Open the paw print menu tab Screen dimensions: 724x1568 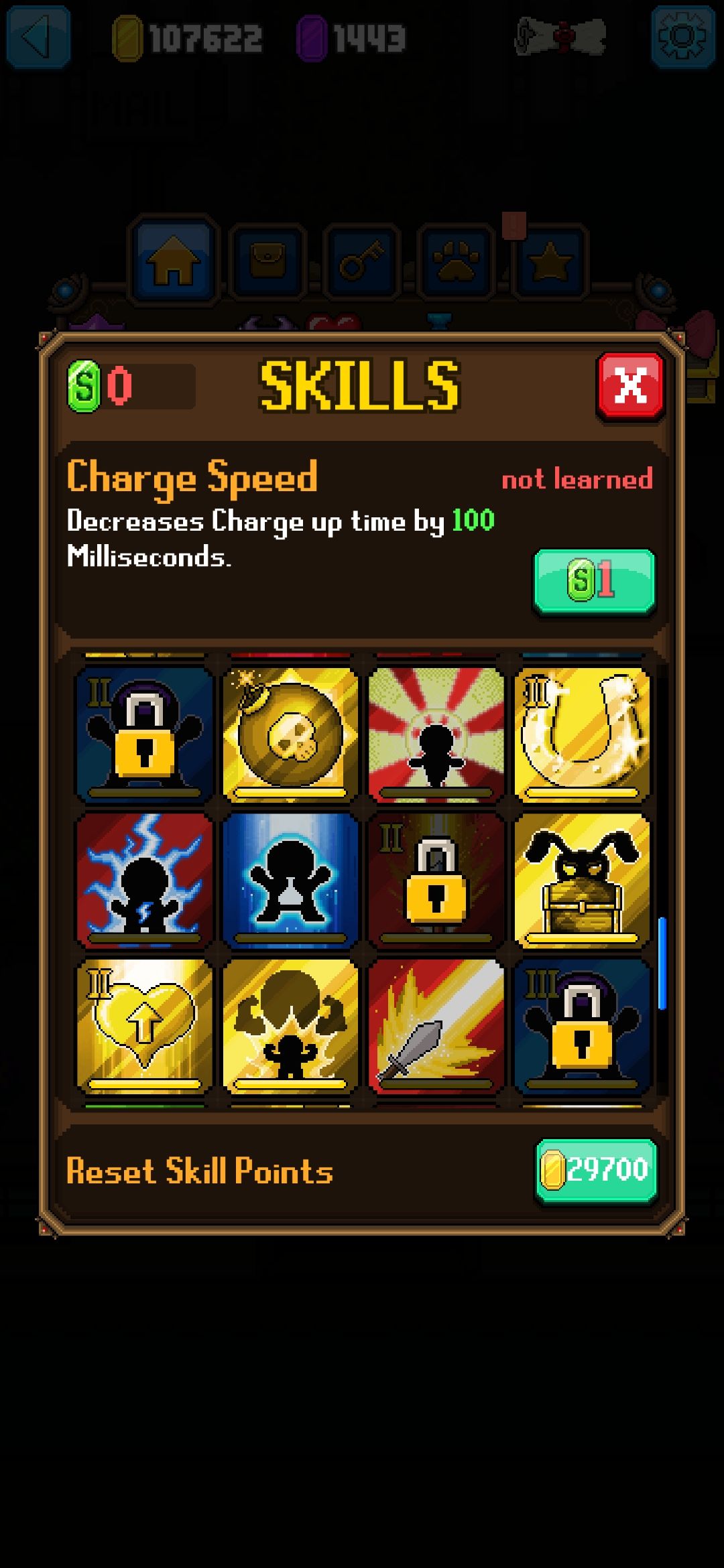[x=454, y=261]
